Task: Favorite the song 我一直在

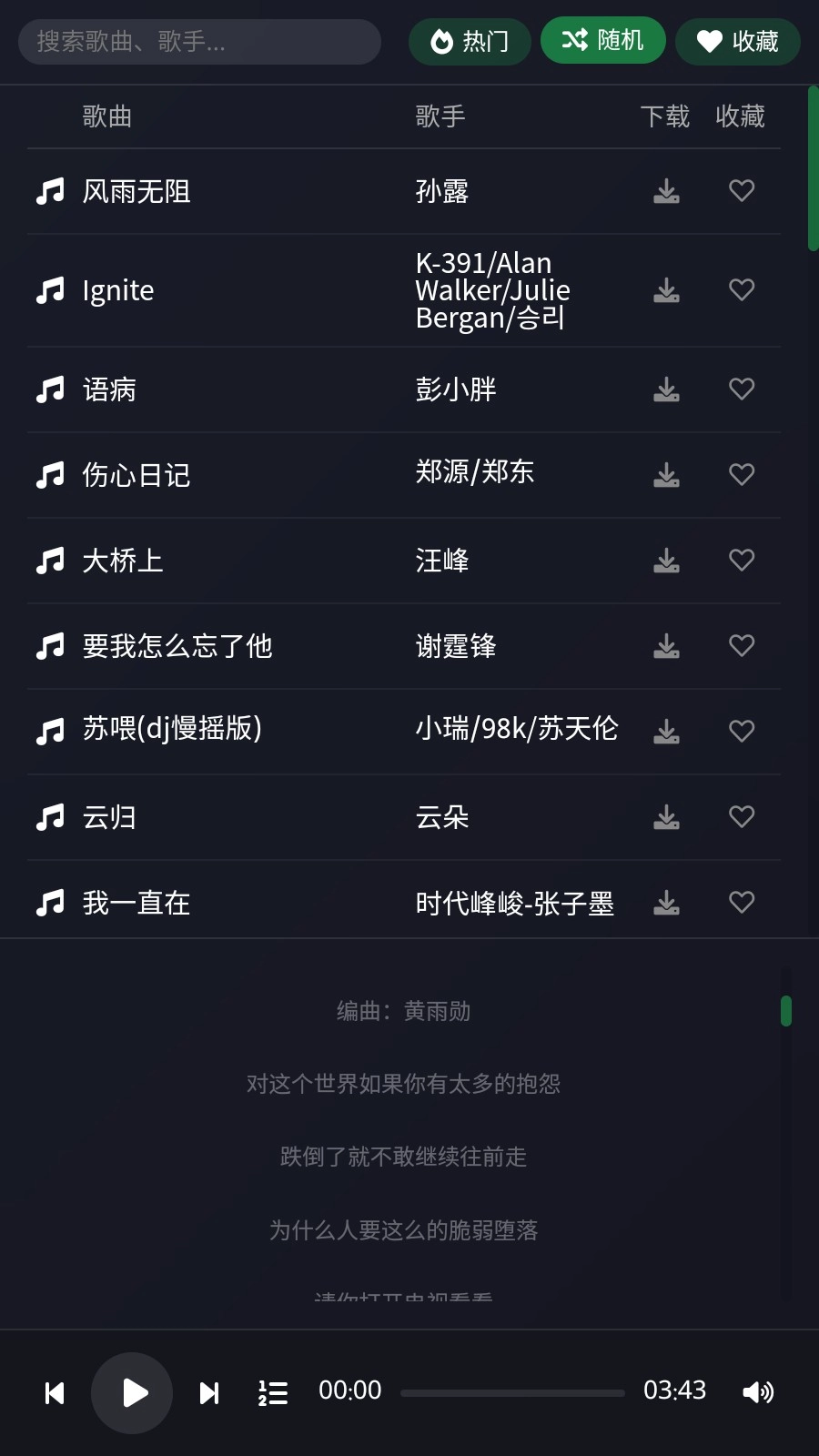Action: (742, 903)
